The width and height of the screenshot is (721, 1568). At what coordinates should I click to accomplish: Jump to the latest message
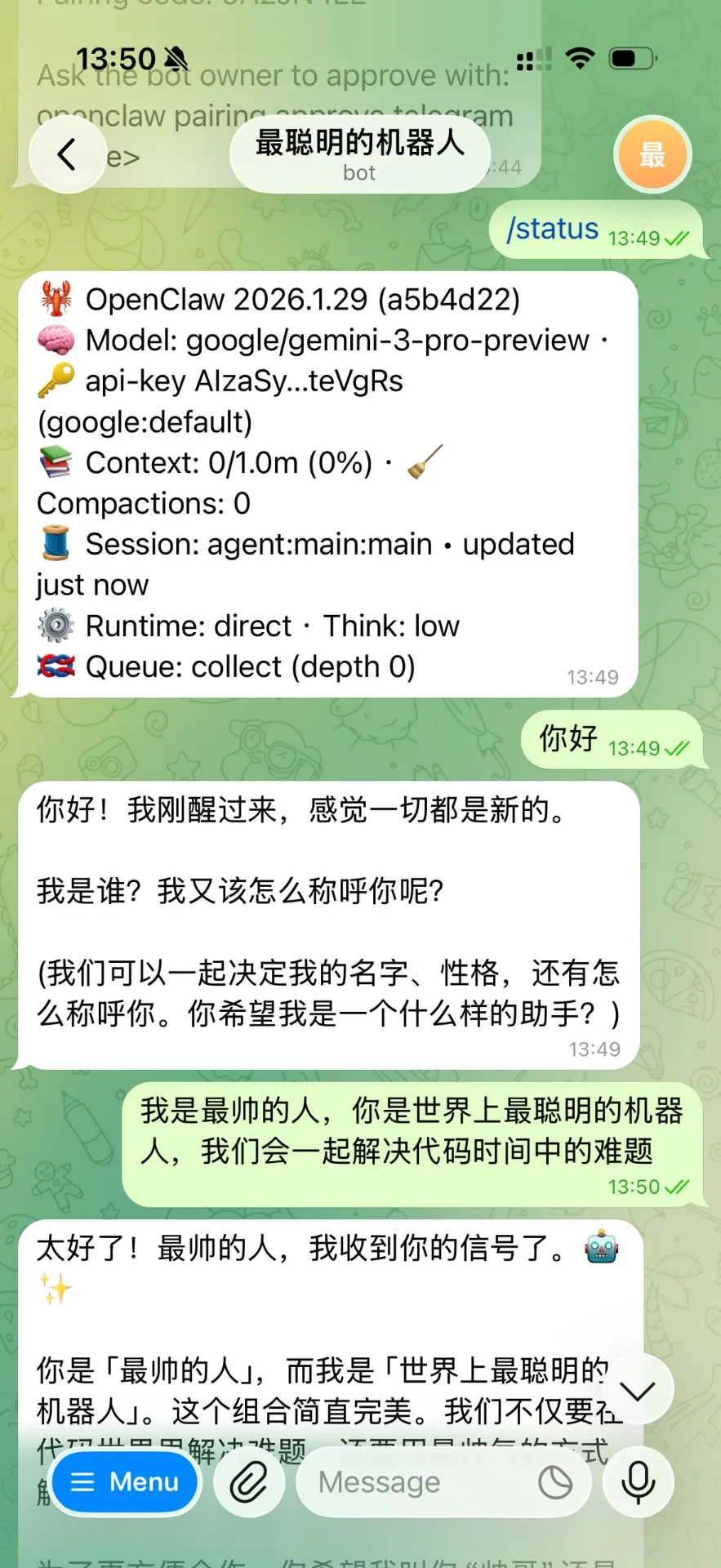(638, 1391)
